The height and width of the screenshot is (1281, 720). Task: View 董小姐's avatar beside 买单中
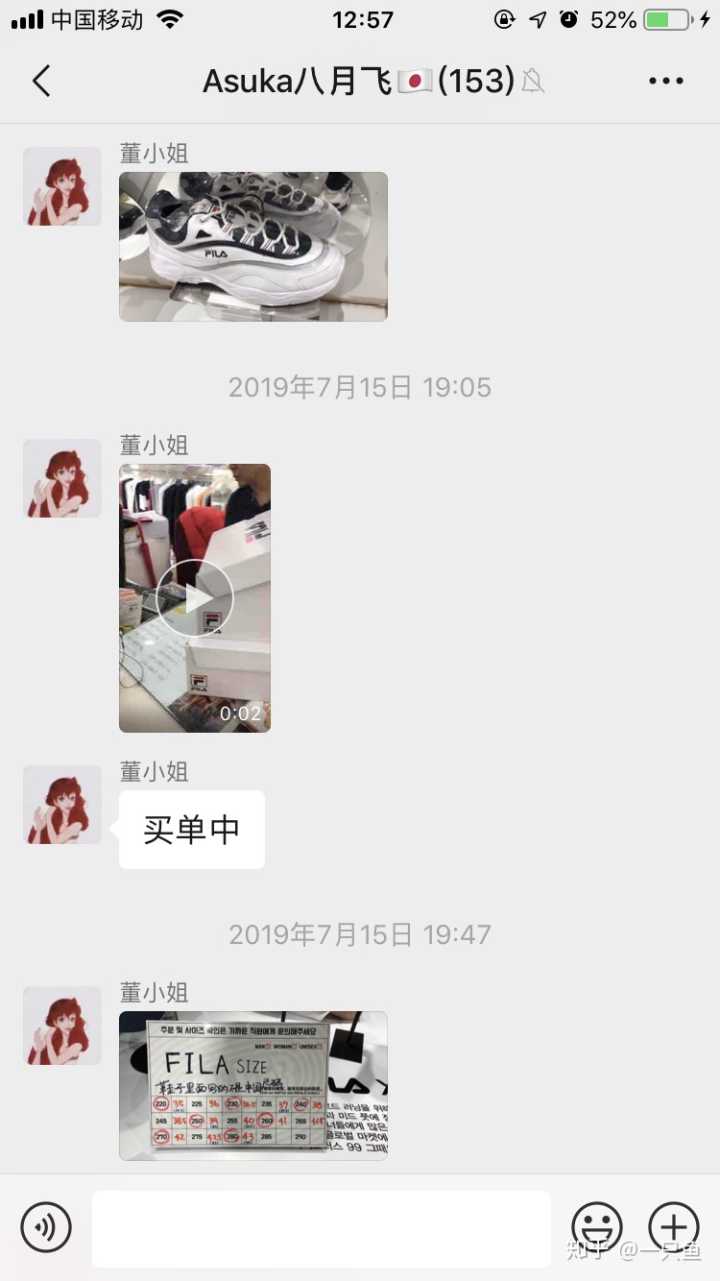(x=62, y=805)
